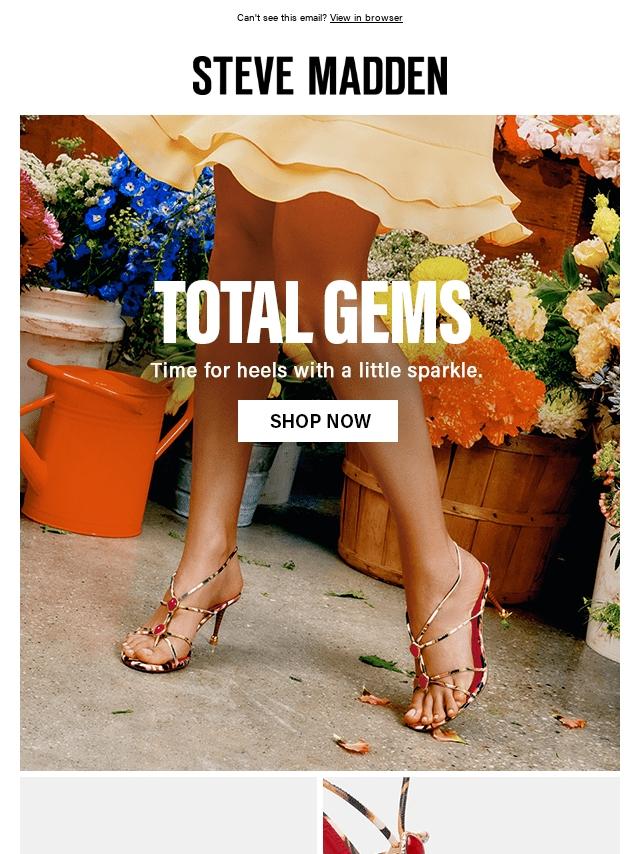Tap the SHOP NOW button
The width and height of the screenshot is (640, 854).
[318, 421]
